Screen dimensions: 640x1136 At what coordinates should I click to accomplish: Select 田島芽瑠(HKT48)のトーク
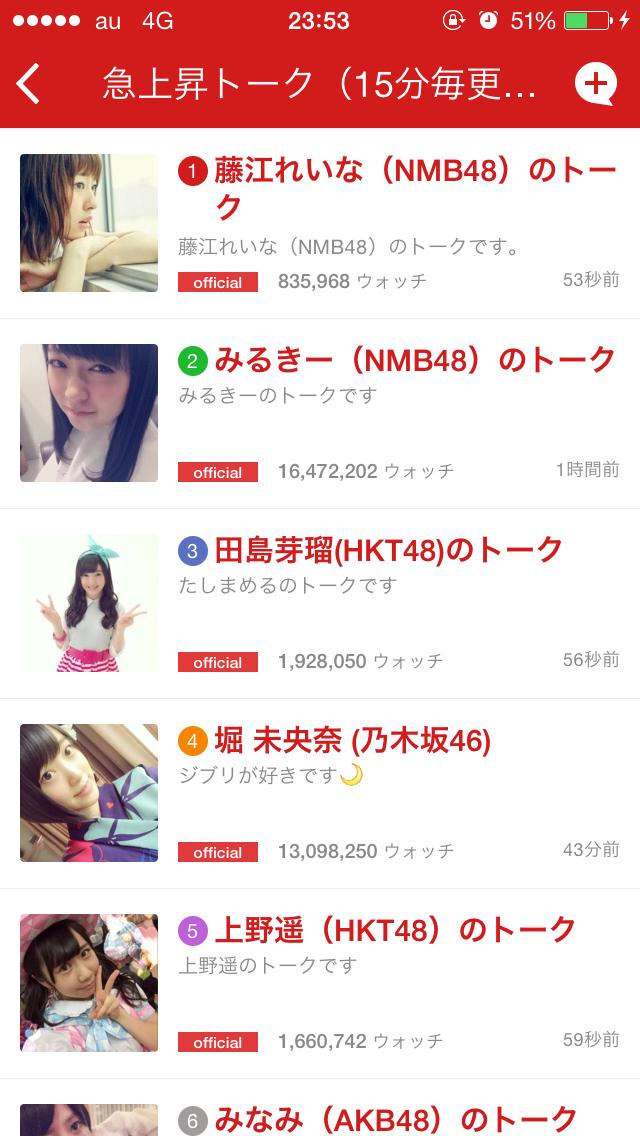pyautogui.click(x=388, y=550)
